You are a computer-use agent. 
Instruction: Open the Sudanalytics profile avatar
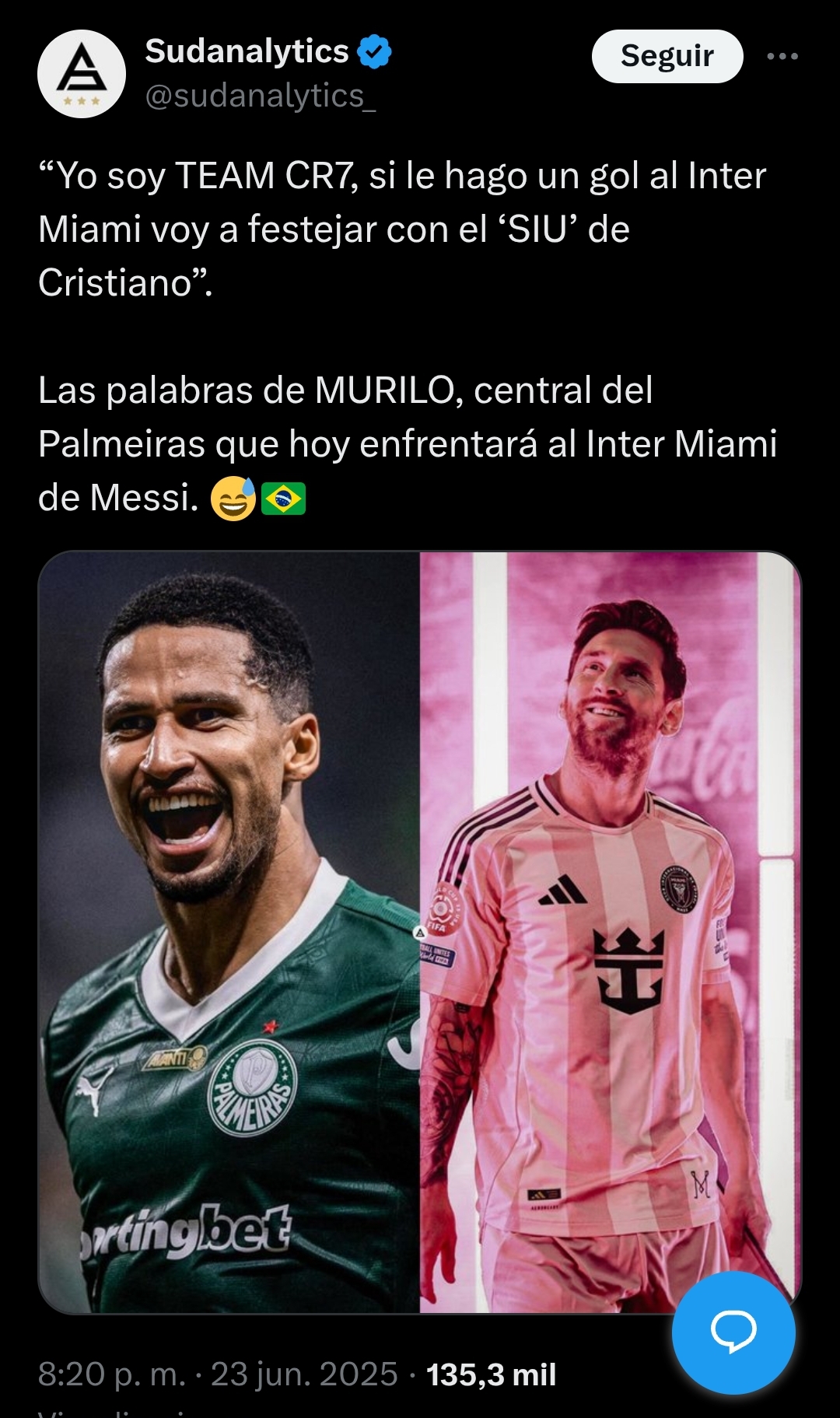[82, 74]
